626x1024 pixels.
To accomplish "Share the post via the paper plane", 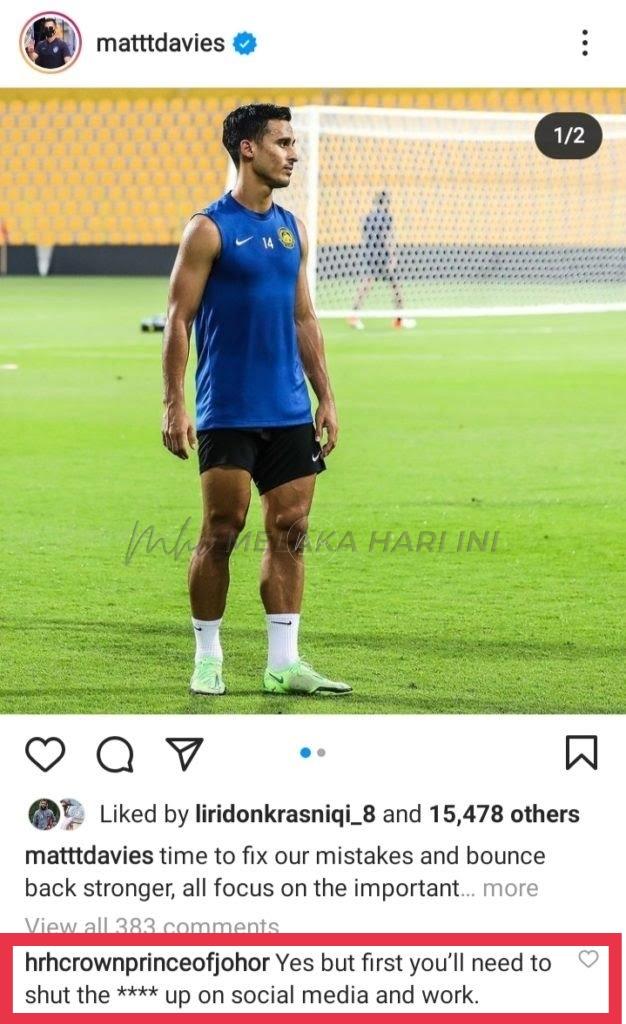I will [184, 754].
